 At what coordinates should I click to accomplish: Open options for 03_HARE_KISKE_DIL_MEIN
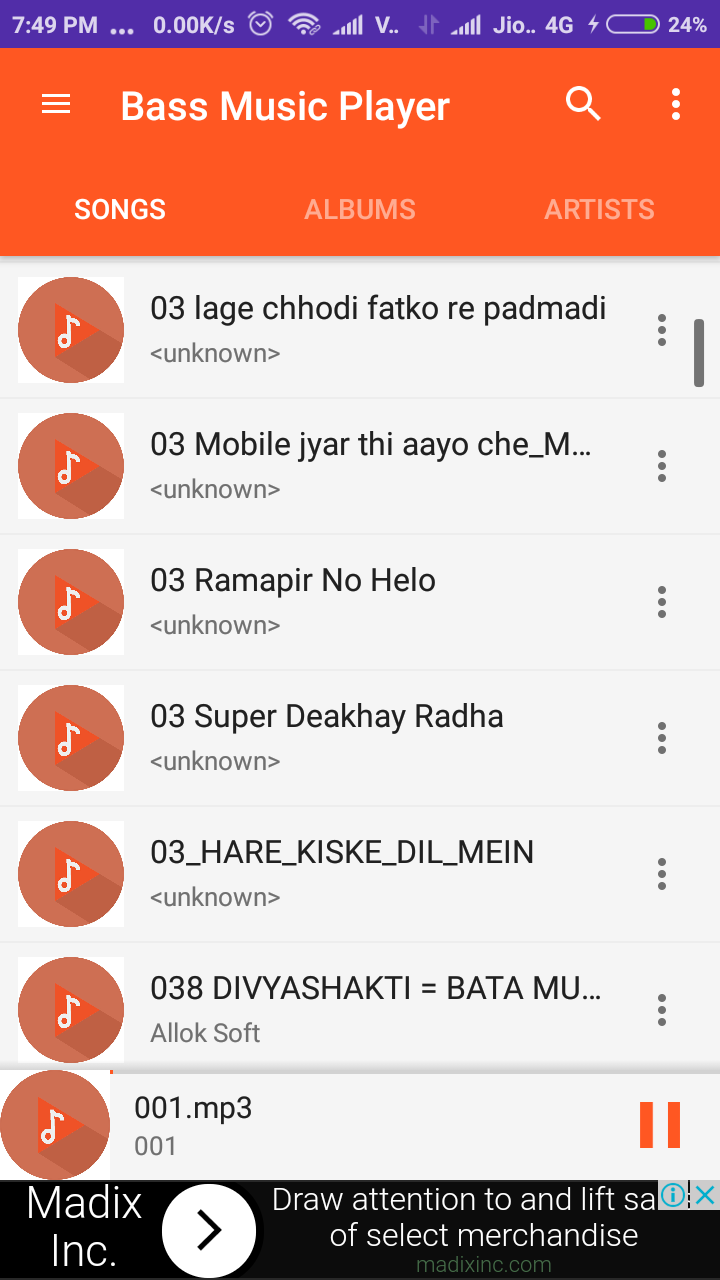(661, 874)
